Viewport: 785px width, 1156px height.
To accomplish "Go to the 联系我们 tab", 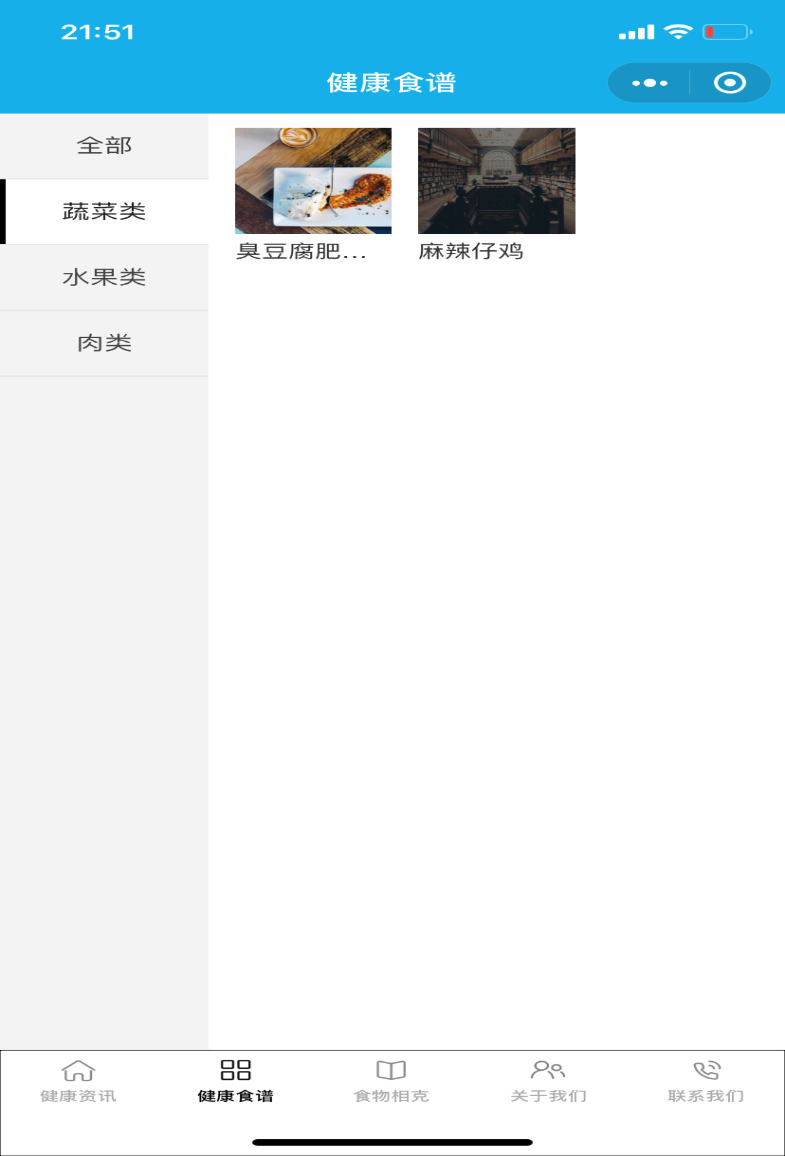I will click(x=706, y=1081).
